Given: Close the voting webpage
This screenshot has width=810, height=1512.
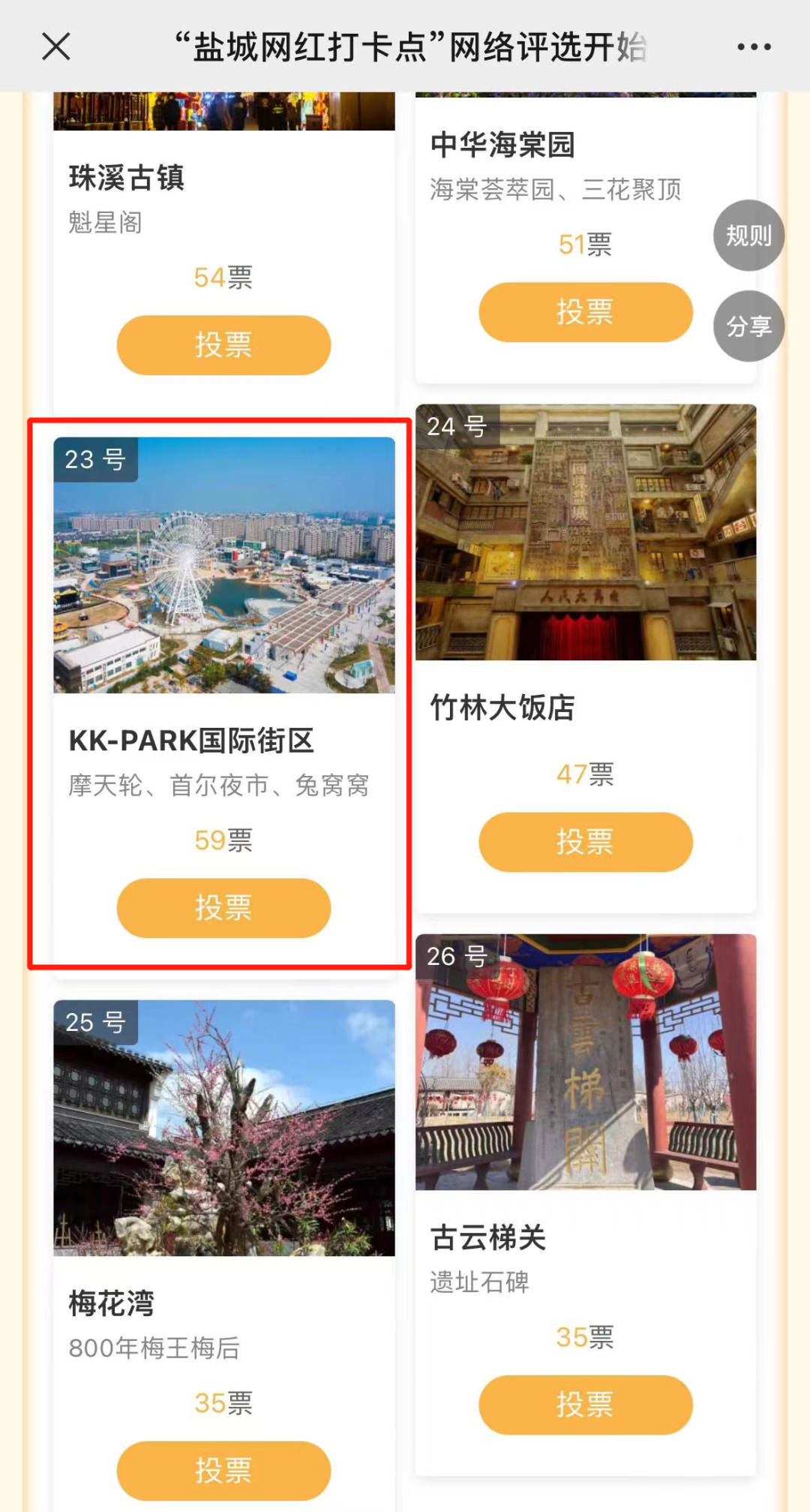Looking at the screenshot, I should point(56,47).
